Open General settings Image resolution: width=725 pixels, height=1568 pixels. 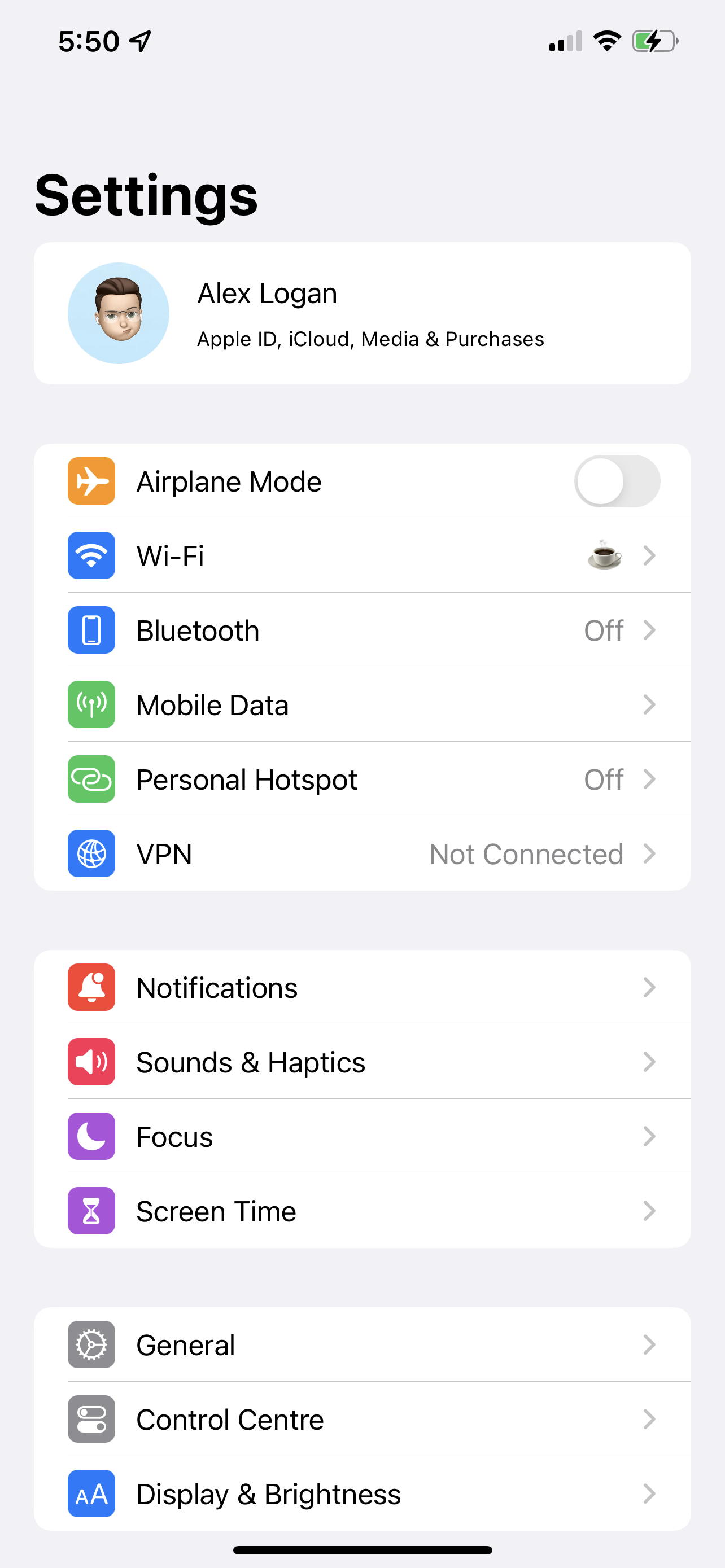click(x=362, y=1344)
